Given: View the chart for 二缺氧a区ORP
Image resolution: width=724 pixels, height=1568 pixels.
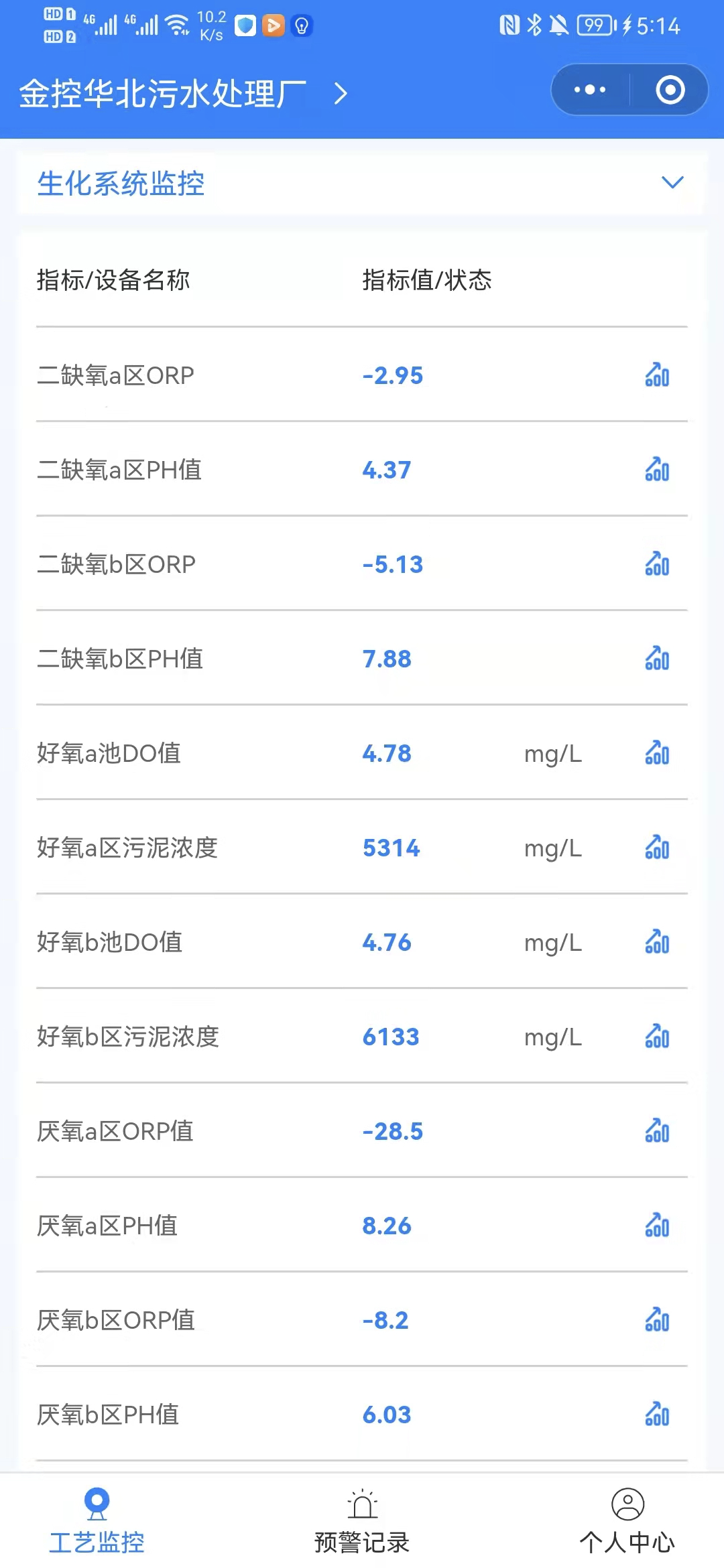Looking at the screenshot, I should (x=657, y=375).
